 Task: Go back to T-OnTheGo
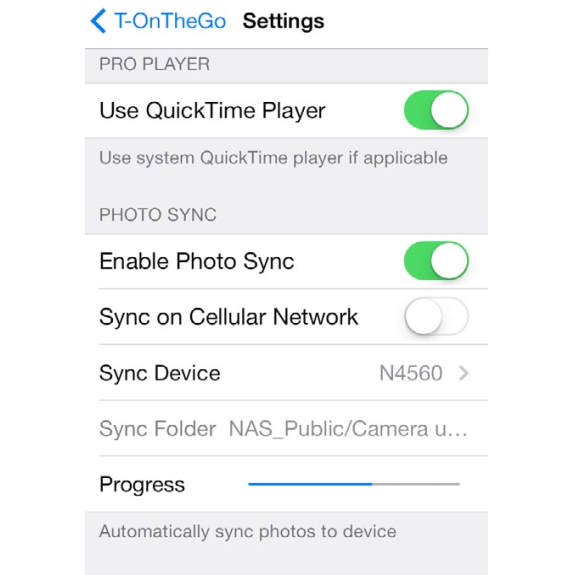click(x=158, y=21)
